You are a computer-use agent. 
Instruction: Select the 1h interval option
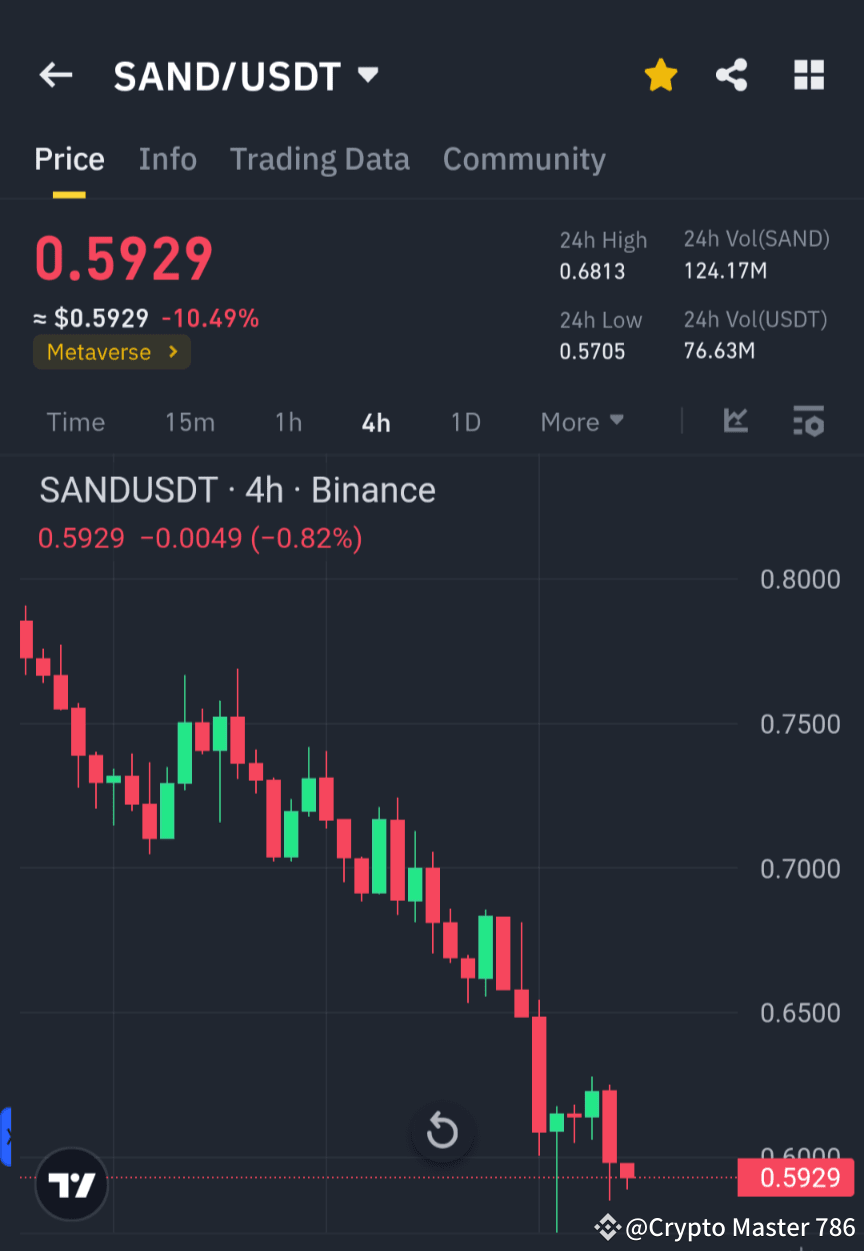288,422
